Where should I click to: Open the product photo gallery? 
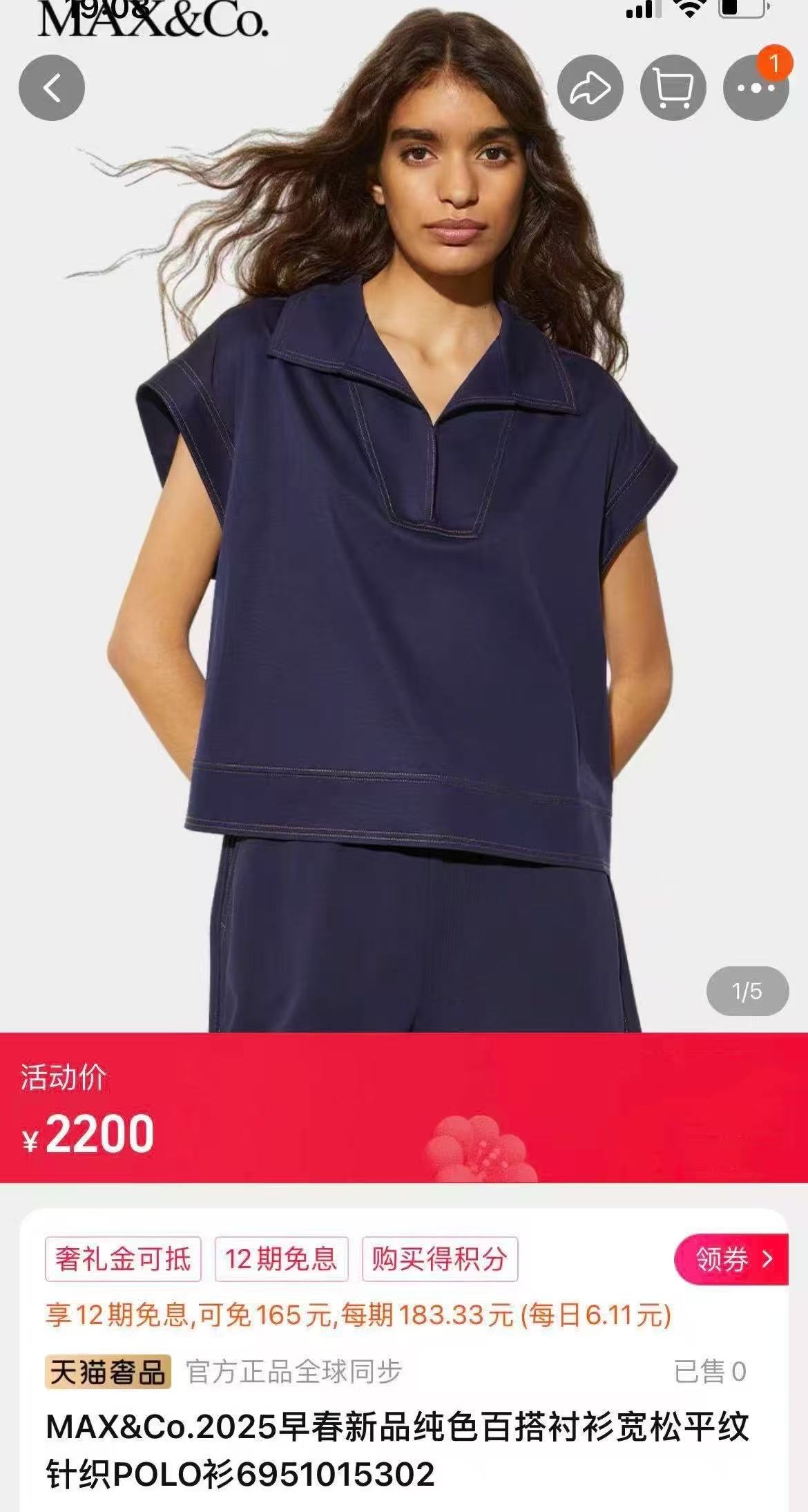coord(404,553)
